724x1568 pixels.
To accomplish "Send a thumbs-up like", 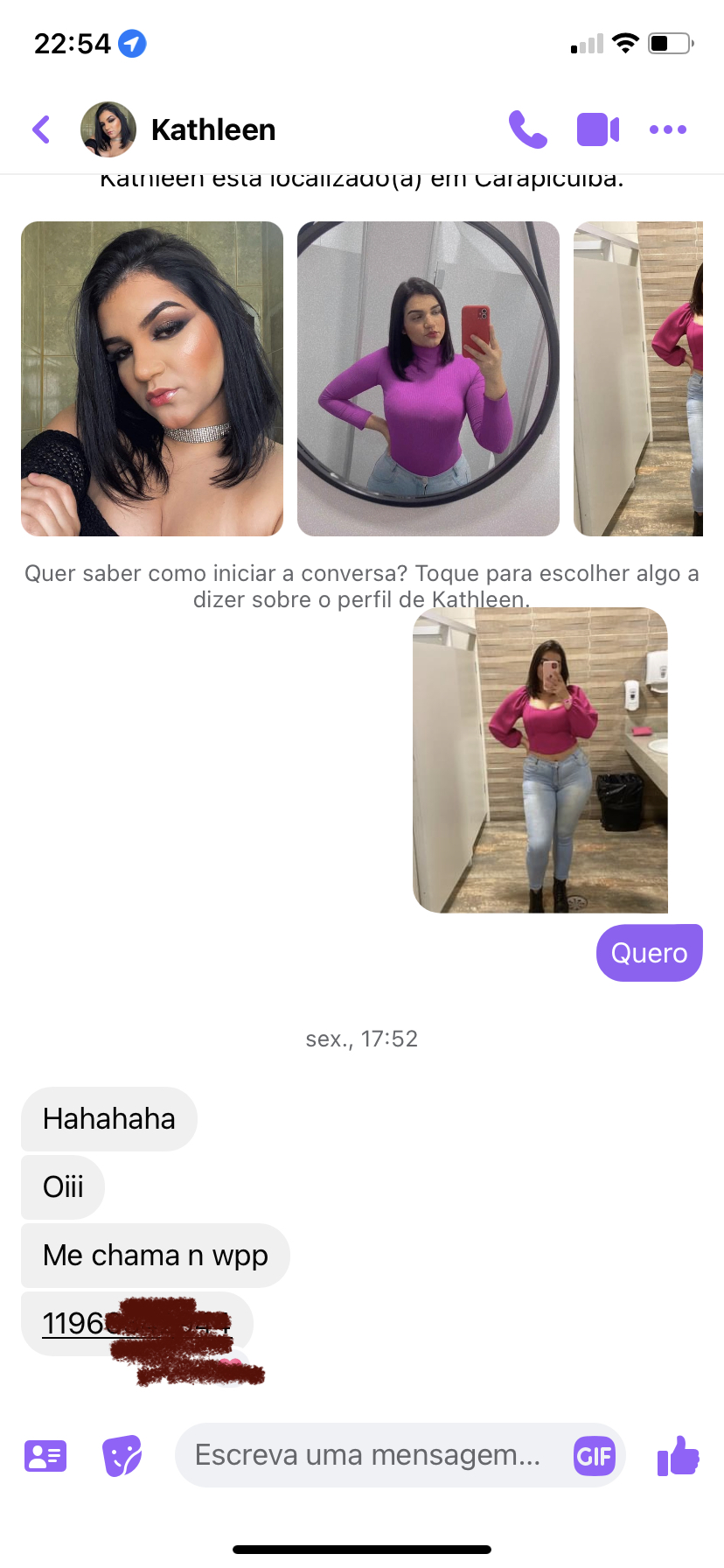I will (679, 1456).
